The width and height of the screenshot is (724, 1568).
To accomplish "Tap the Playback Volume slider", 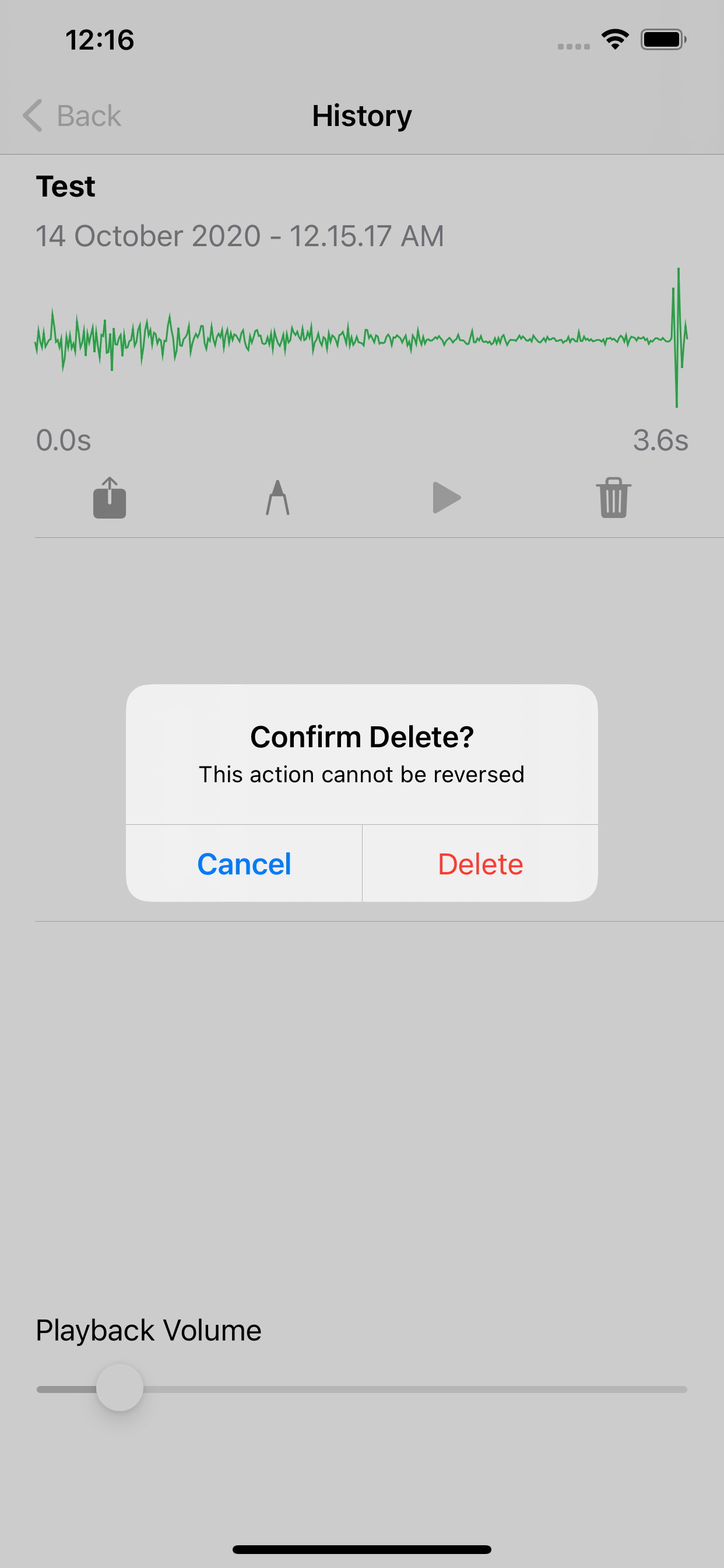I will 362,1388.
